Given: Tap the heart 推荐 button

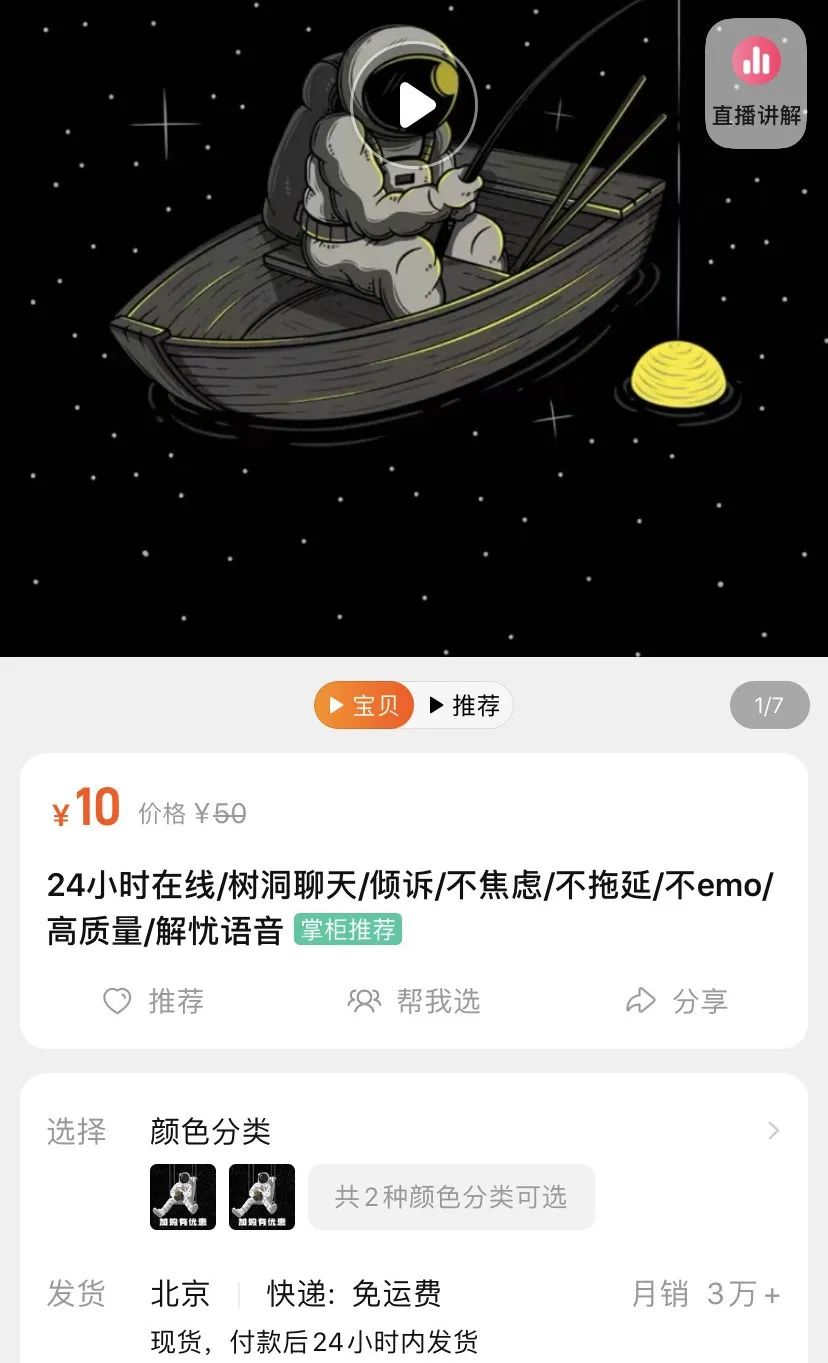Looking at the screenshot, I should [154, 1001].
